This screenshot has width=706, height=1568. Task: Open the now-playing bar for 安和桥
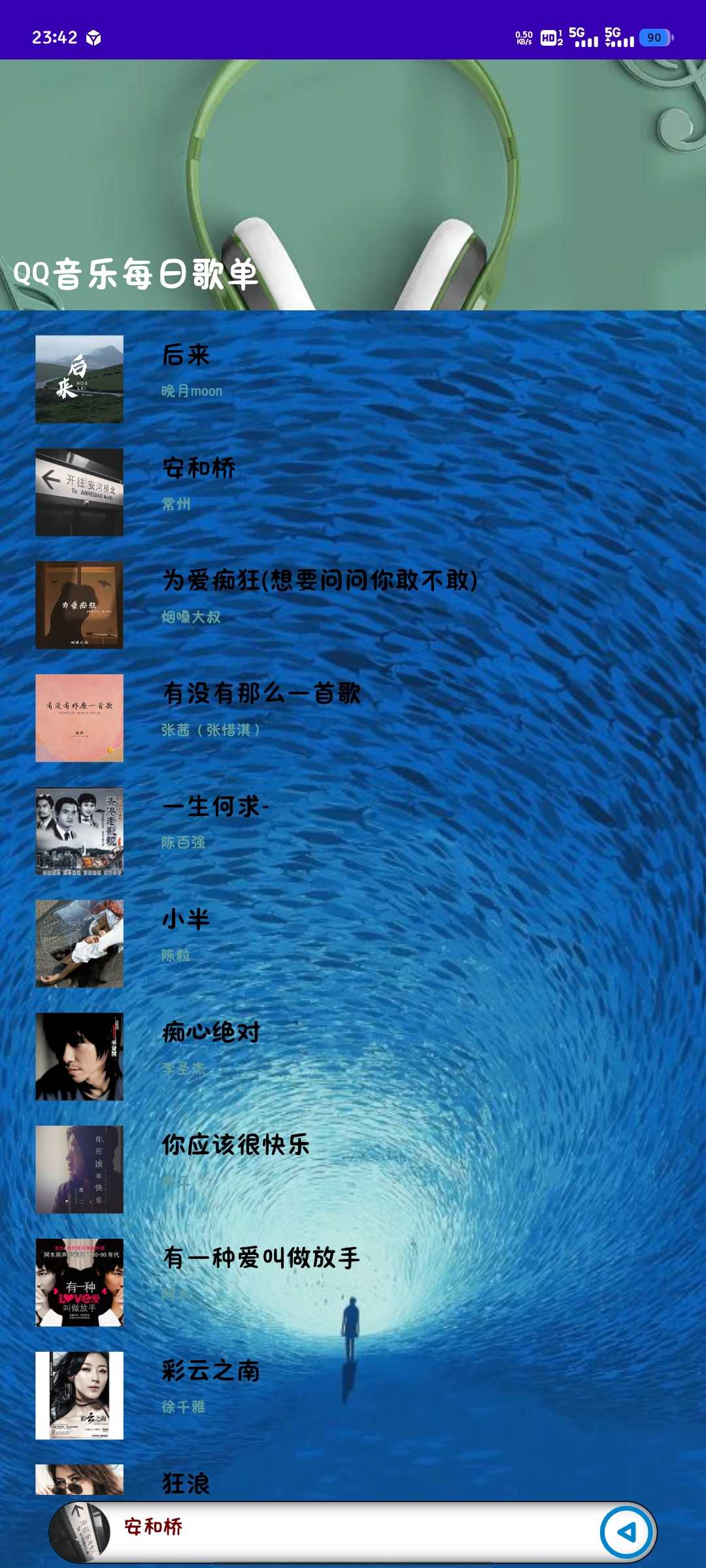click(327, 1530)
